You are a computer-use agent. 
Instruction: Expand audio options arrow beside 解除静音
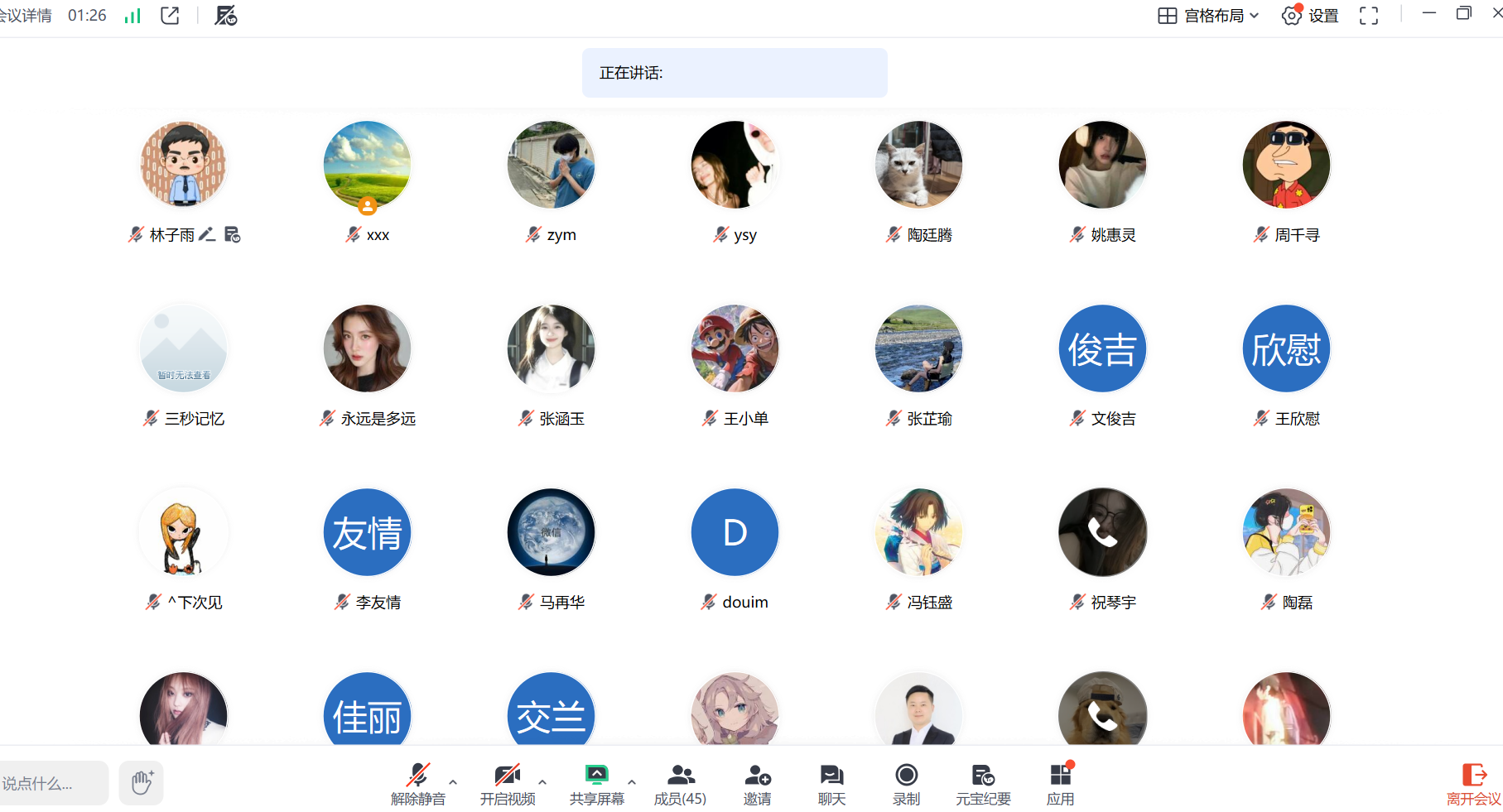(x=453, y=781)
